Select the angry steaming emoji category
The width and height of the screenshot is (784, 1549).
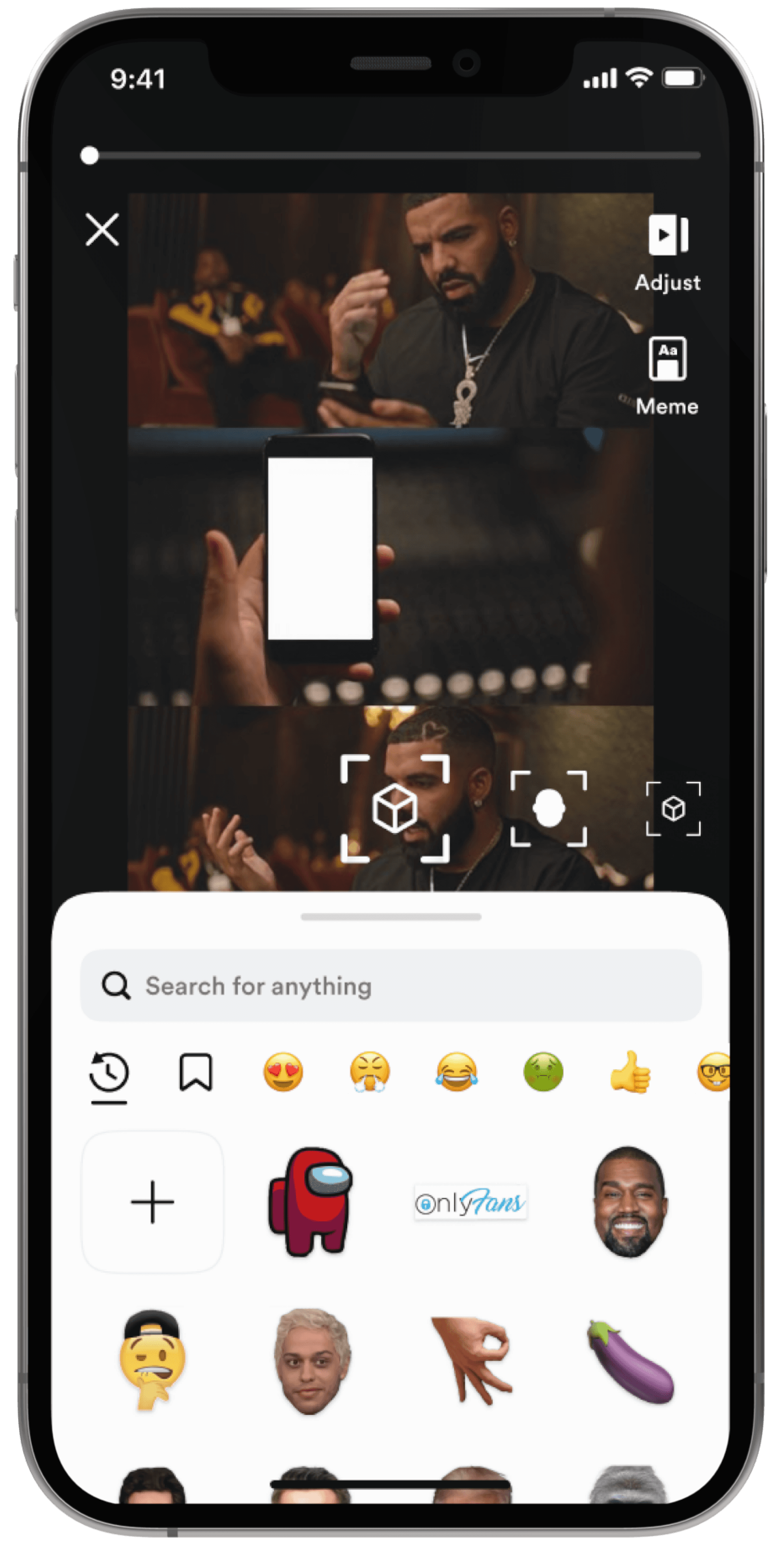click(x=370, y=1071)
